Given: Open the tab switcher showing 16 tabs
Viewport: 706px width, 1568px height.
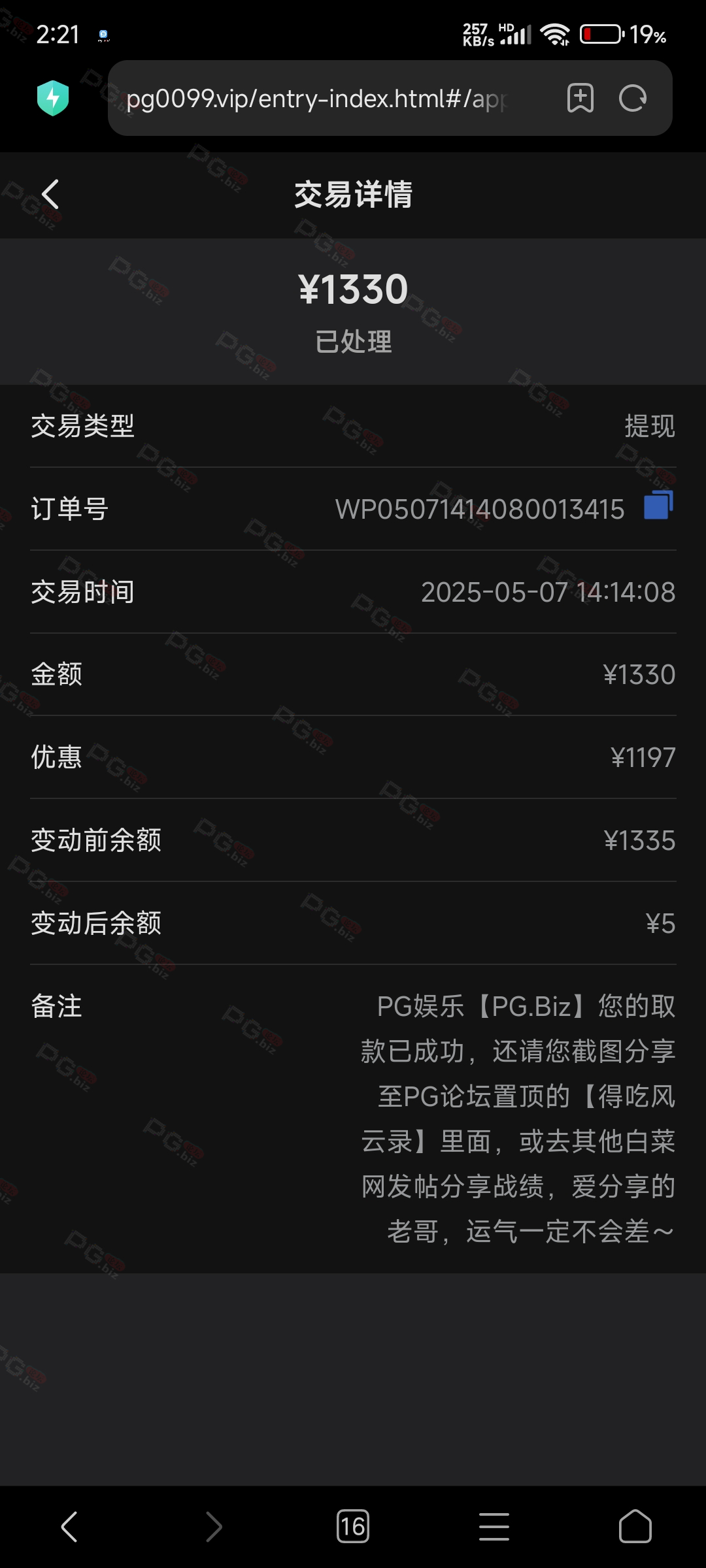Looking at the screenshot, I should (353, 1527).
